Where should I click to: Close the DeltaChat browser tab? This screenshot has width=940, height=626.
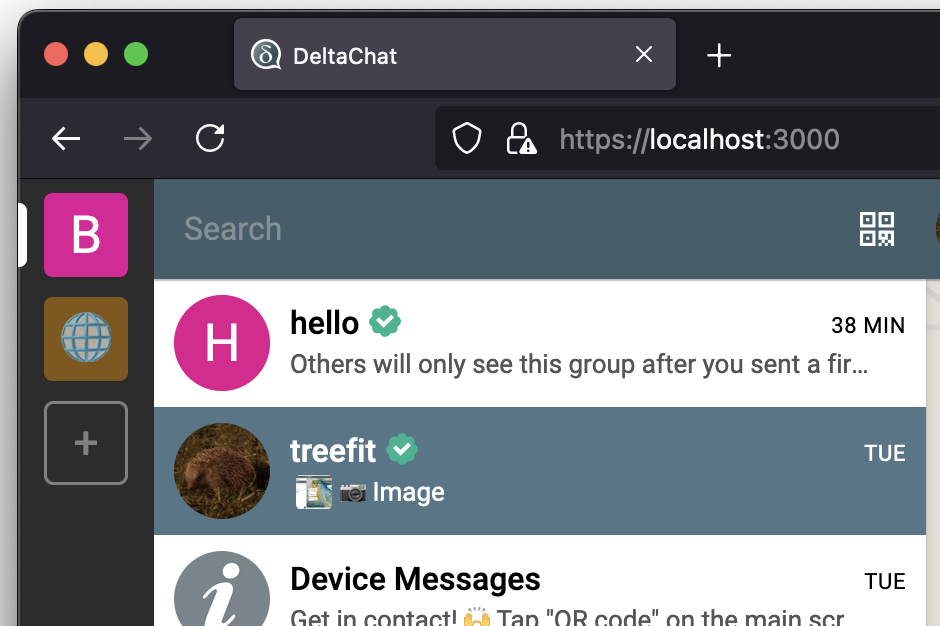pos(644,55)
